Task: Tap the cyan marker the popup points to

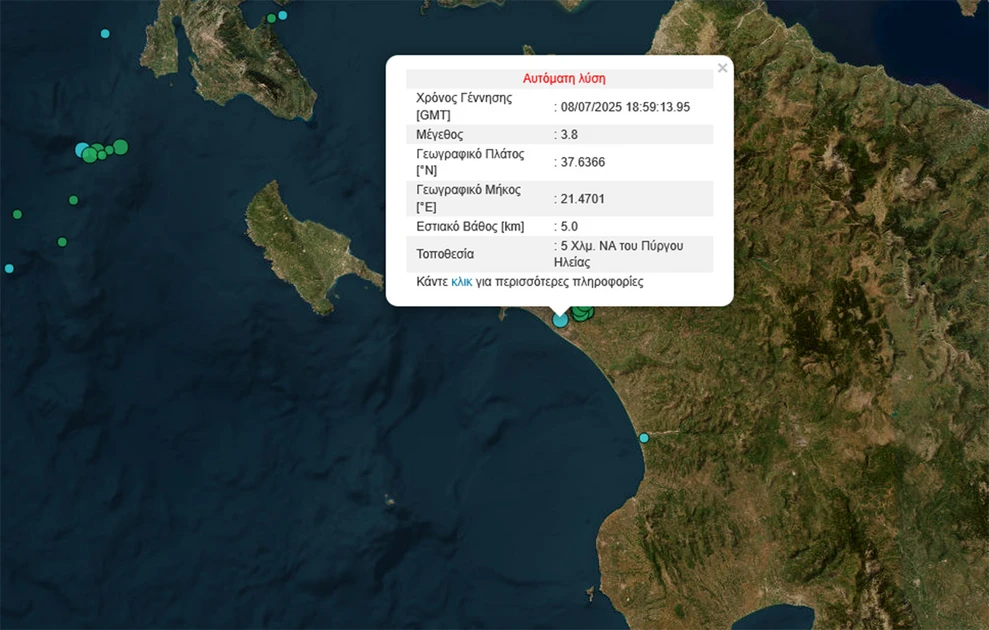Action: pyautogui.click(x=560, y=319)
